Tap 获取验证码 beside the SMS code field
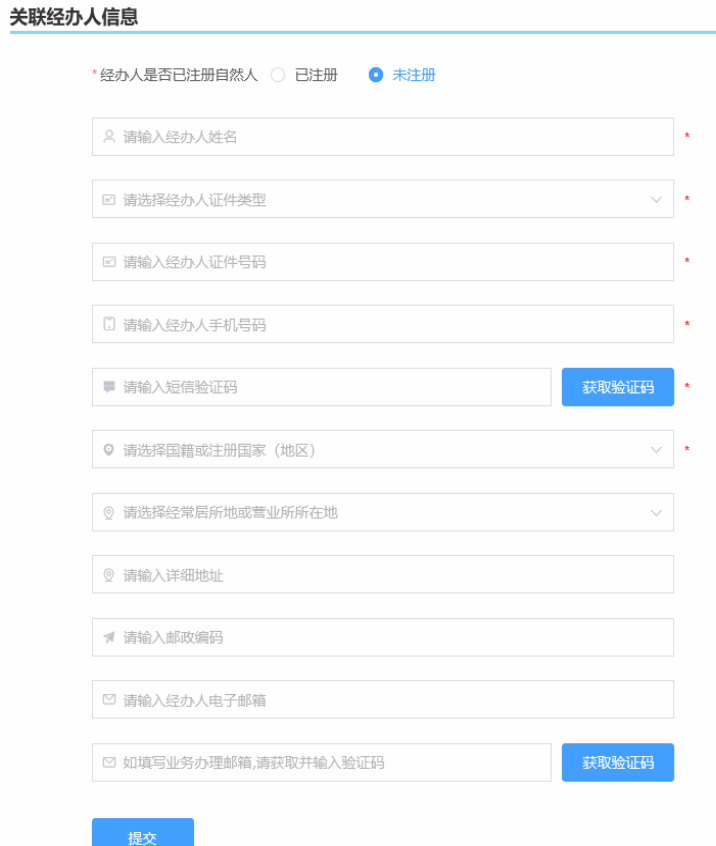Screen dimensions: 716x846 pyautogui.click(x=617, y=387)
